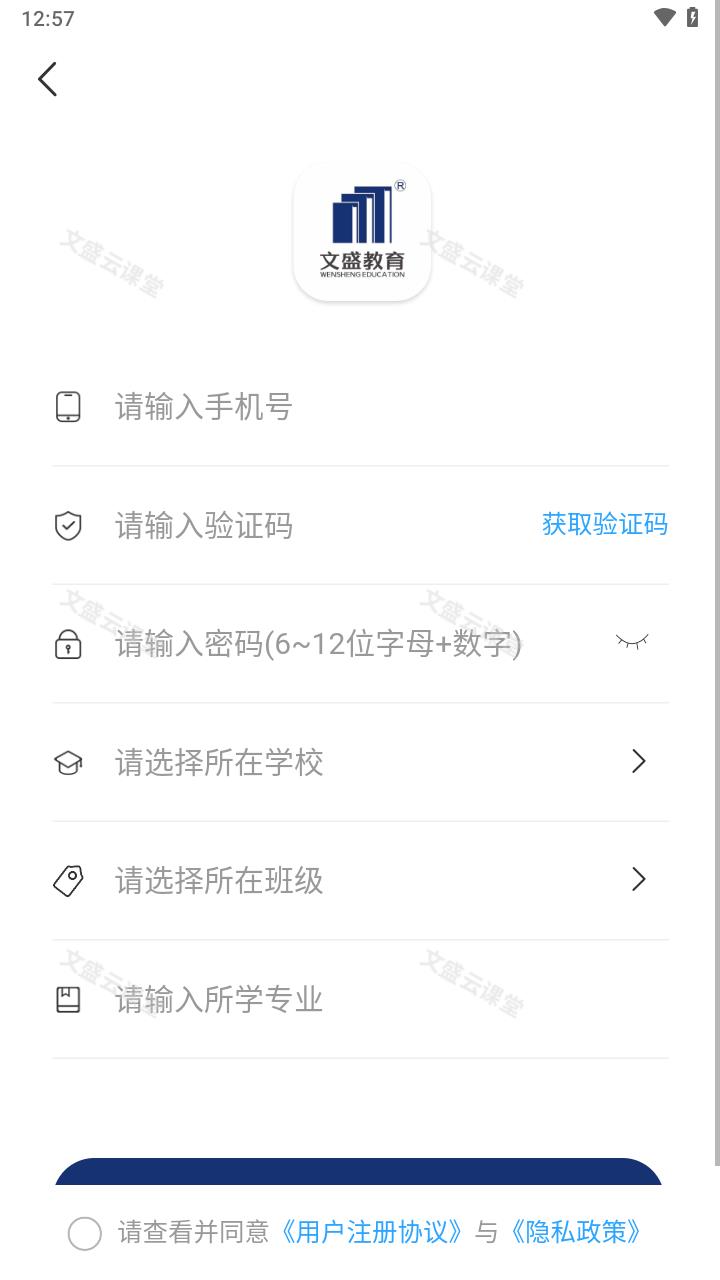Click the tag icon next to class selection
720x1280 pixels.
67,881
